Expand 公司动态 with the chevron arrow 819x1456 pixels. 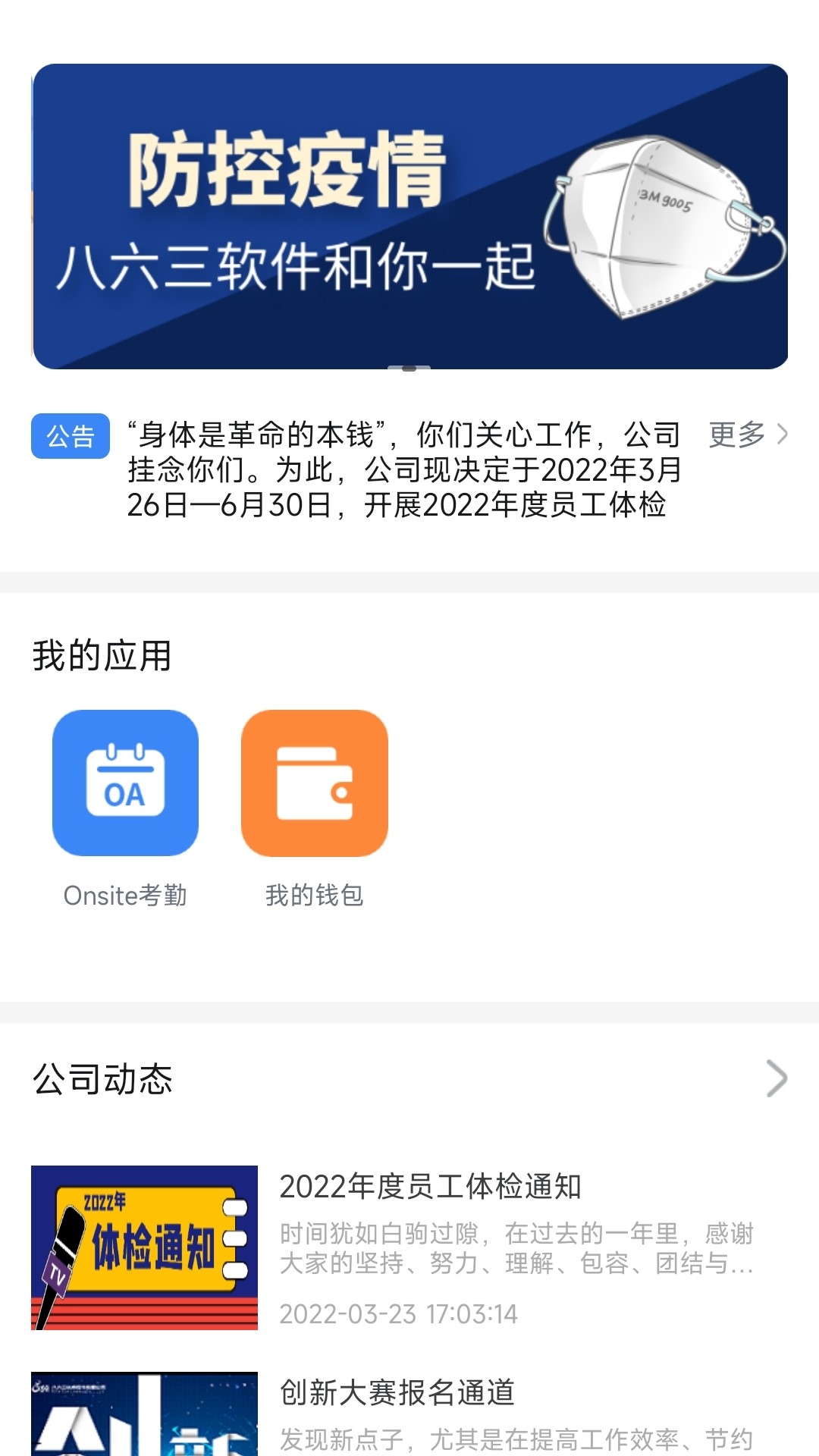click(777, 1078)
